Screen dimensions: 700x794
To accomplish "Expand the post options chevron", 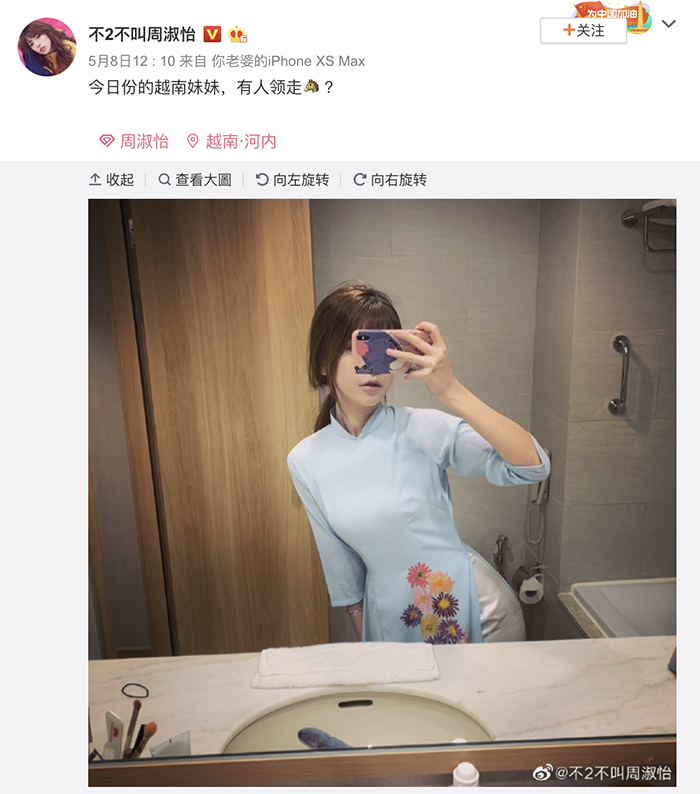I will pyautogui.click(x=669, y=24).
